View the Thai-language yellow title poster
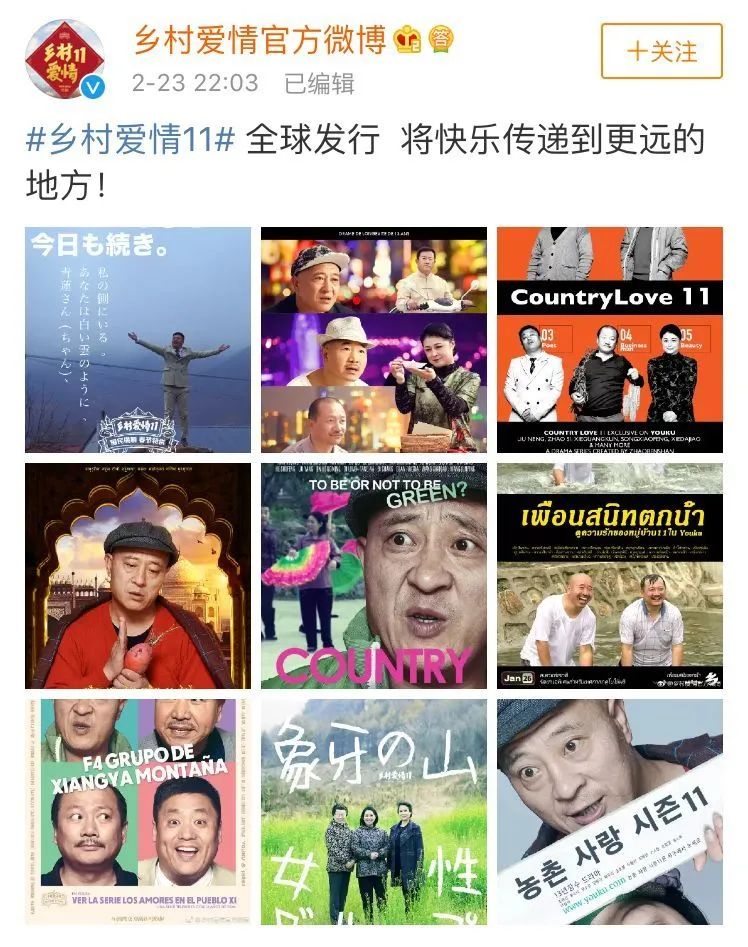The image size is (748, 947). [610, 576]
